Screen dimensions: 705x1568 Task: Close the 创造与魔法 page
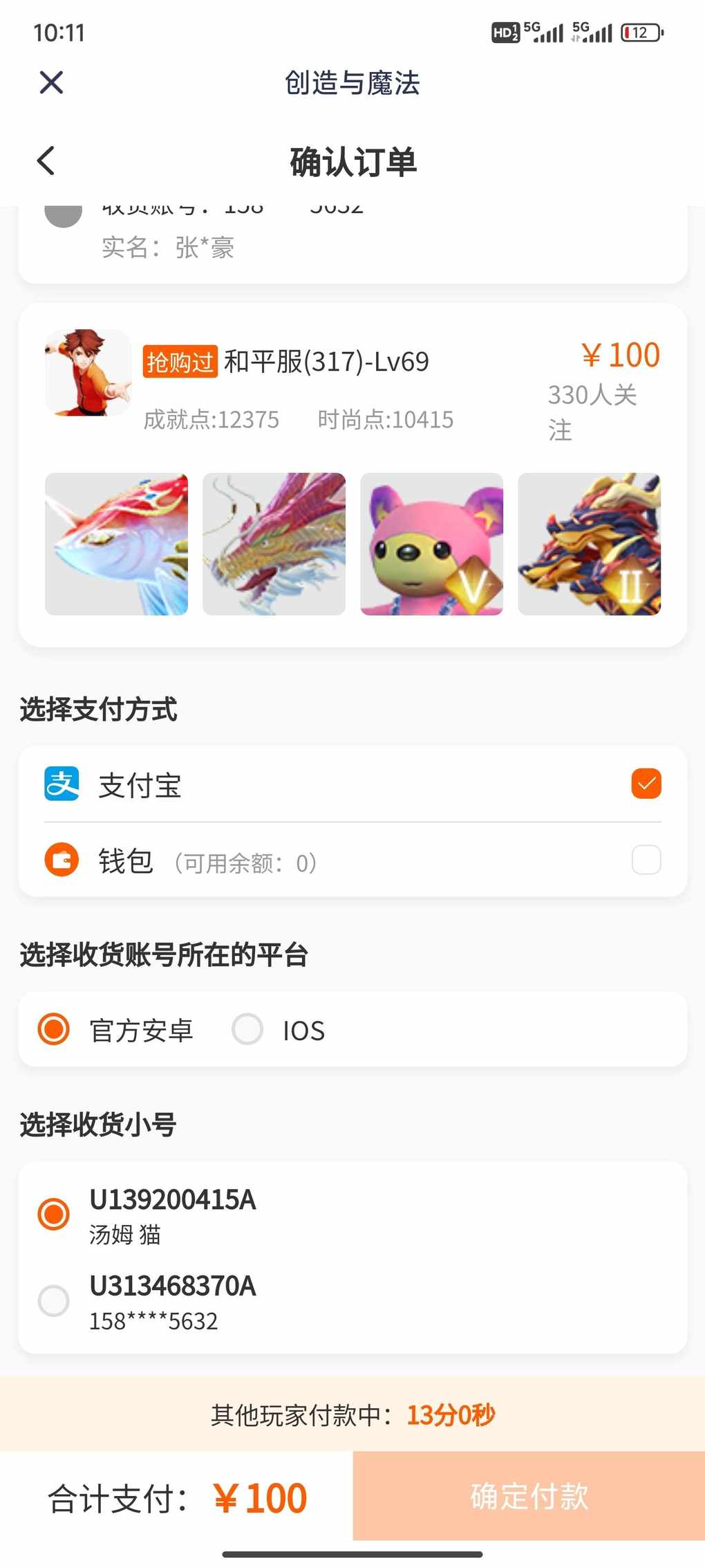(51, 82)
